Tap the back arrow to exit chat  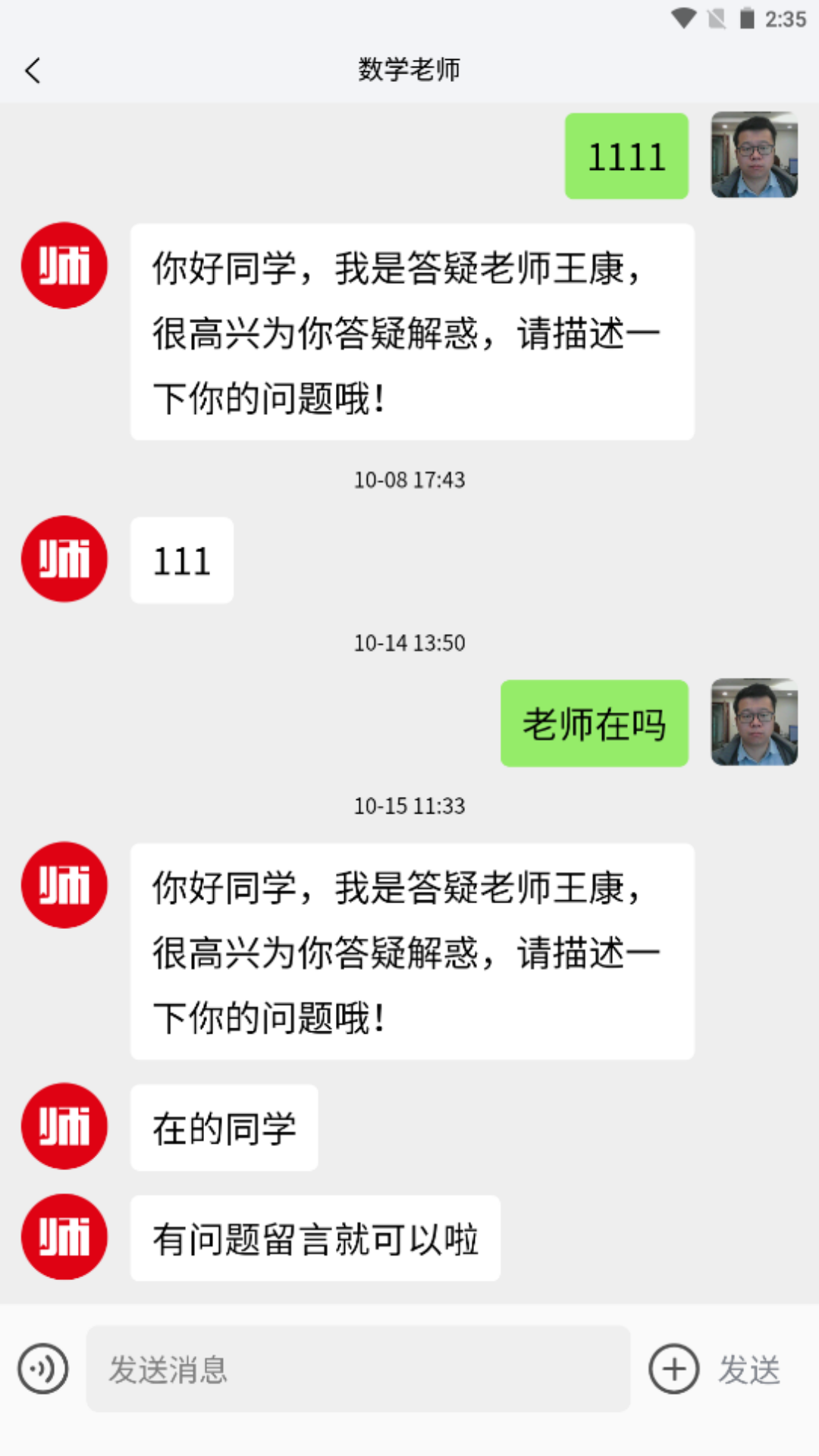click(32, 70)
